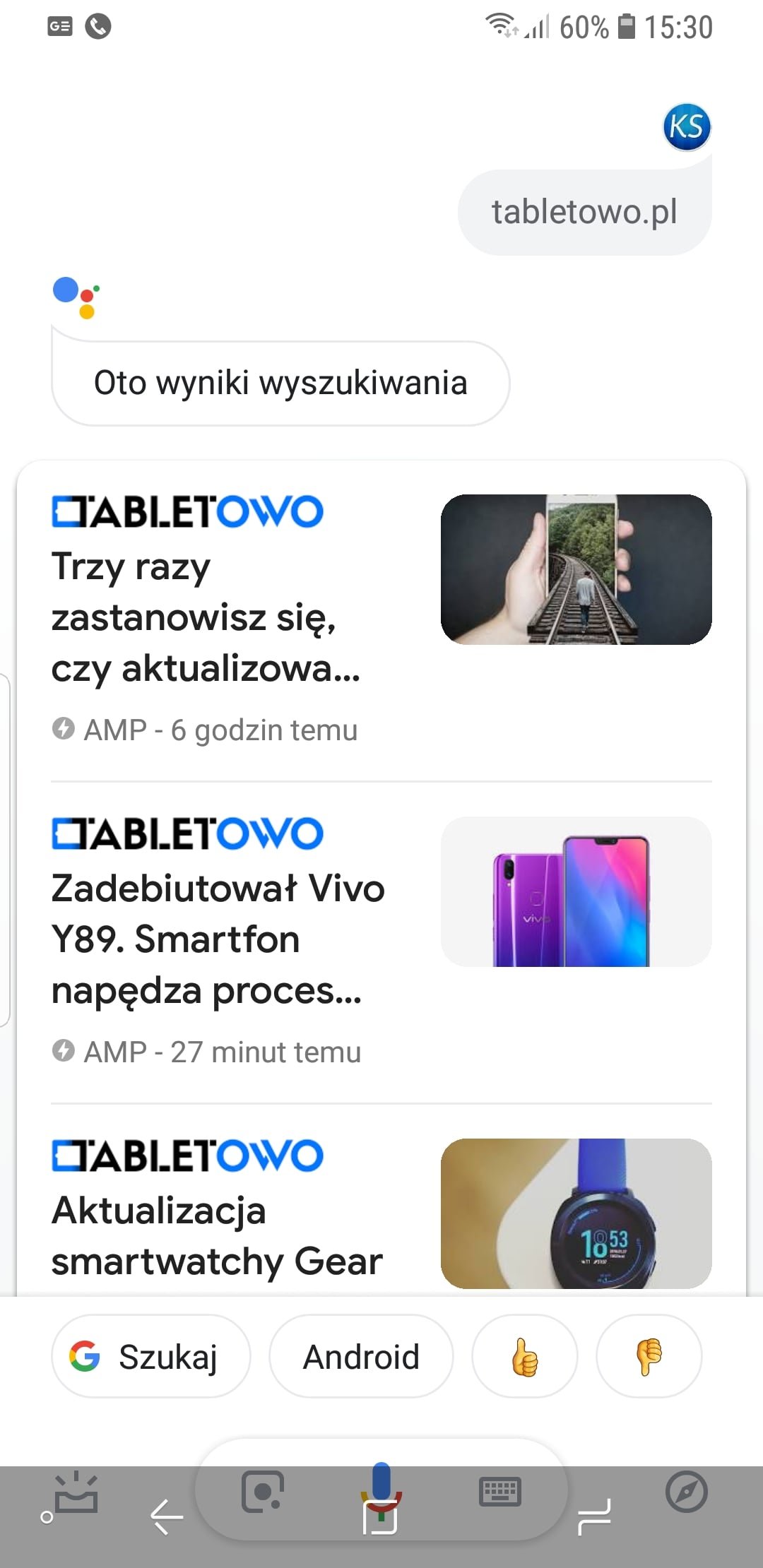Image resolution: width=763 pixels, height=1568 pixels.
Task: Open the Explore compass icon
Action: [x=687, y=1492]
